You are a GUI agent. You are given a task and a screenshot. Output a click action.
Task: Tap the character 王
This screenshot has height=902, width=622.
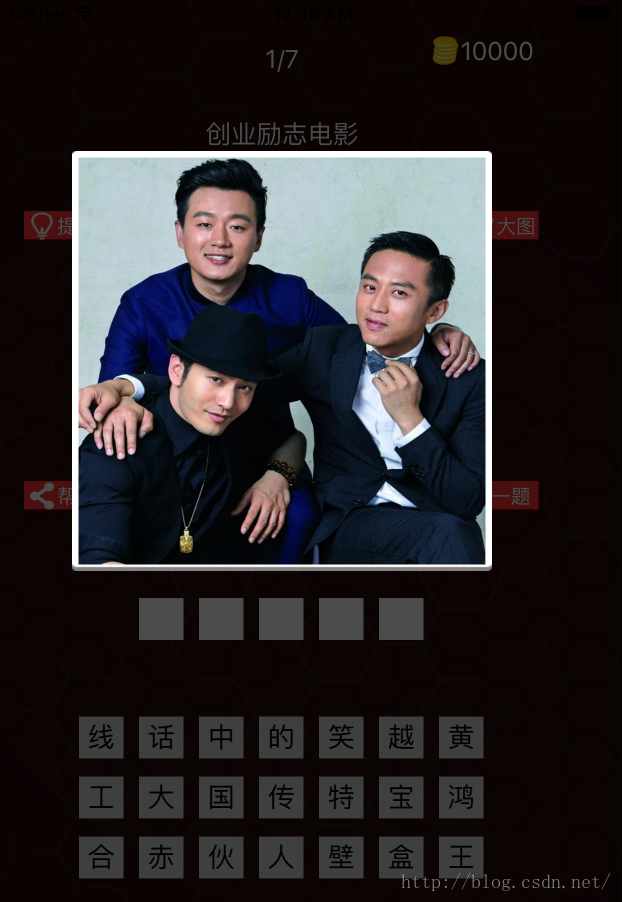coord(461,857)
